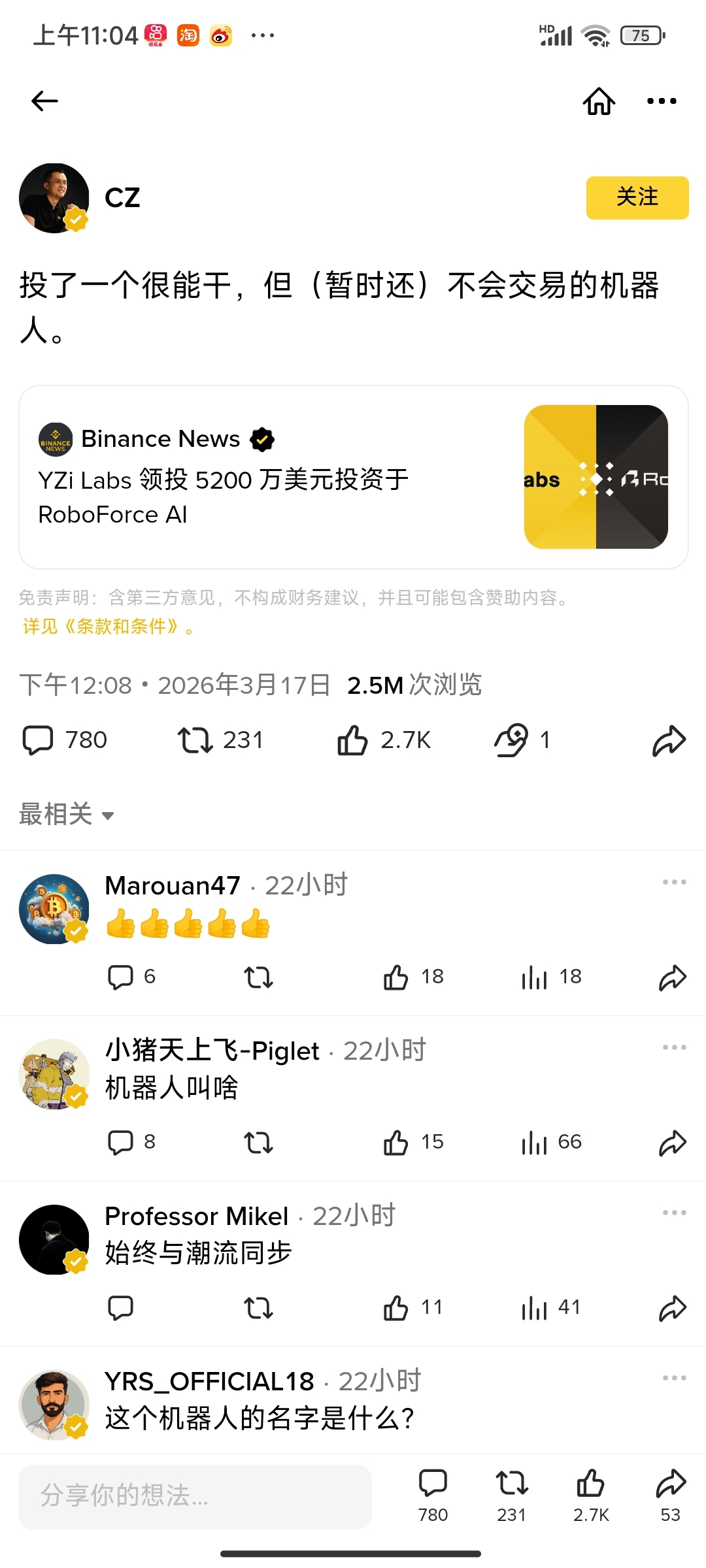Repost Professor Mikel's comment

[258, 1308]
